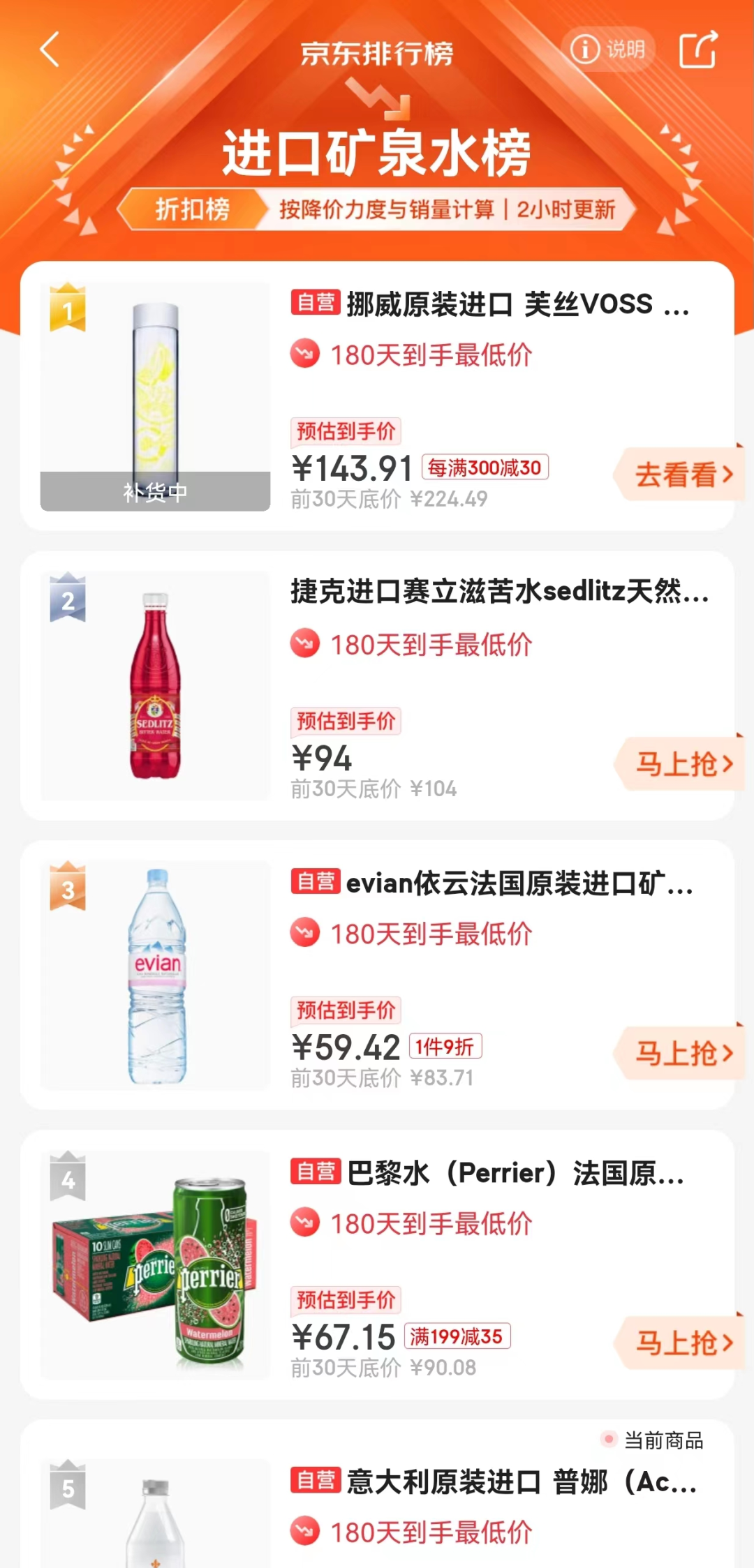Open the evian bottle product image
Viewport: 754px width, 1568px height.
[155, 976]
